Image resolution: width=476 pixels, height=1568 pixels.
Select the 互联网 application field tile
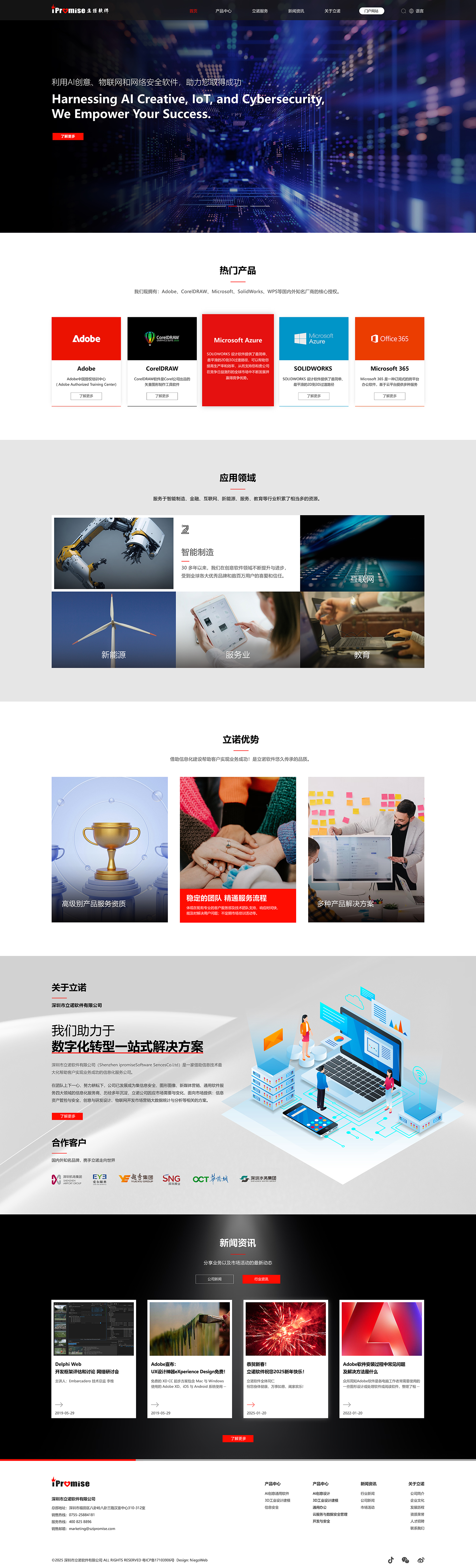tap(362, 554)
